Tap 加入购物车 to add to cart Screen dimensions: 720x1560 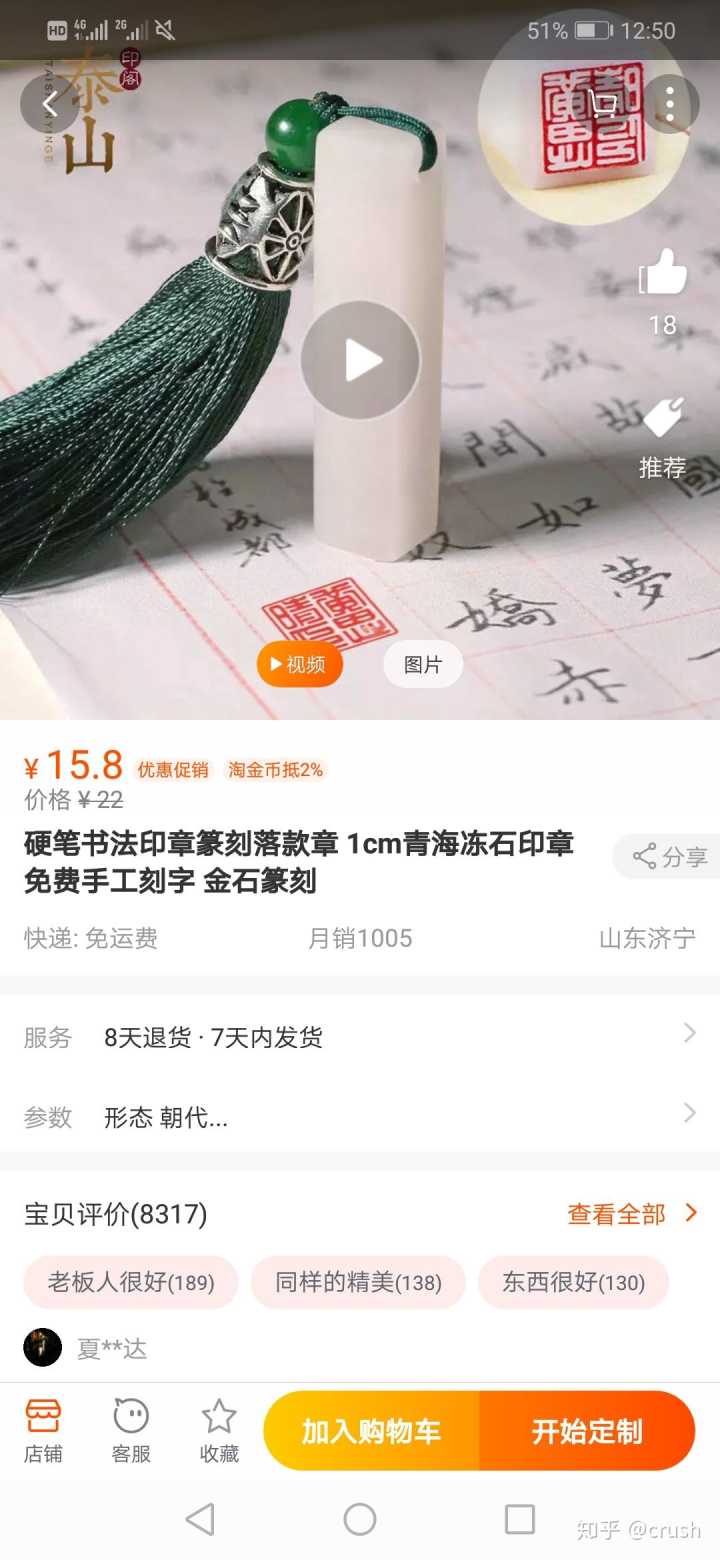371,1431
